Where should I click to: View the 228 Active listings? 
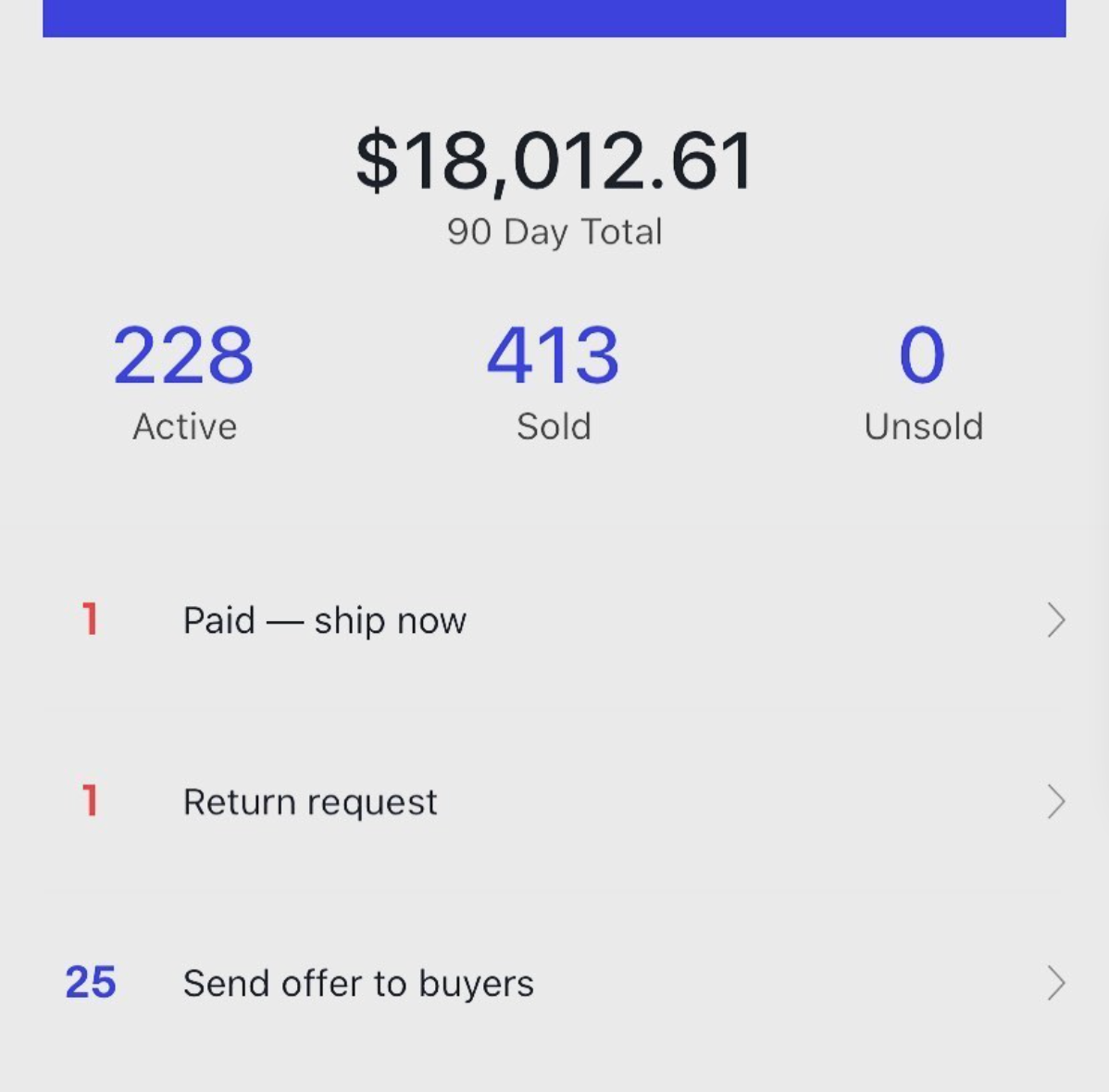(184, 380)
